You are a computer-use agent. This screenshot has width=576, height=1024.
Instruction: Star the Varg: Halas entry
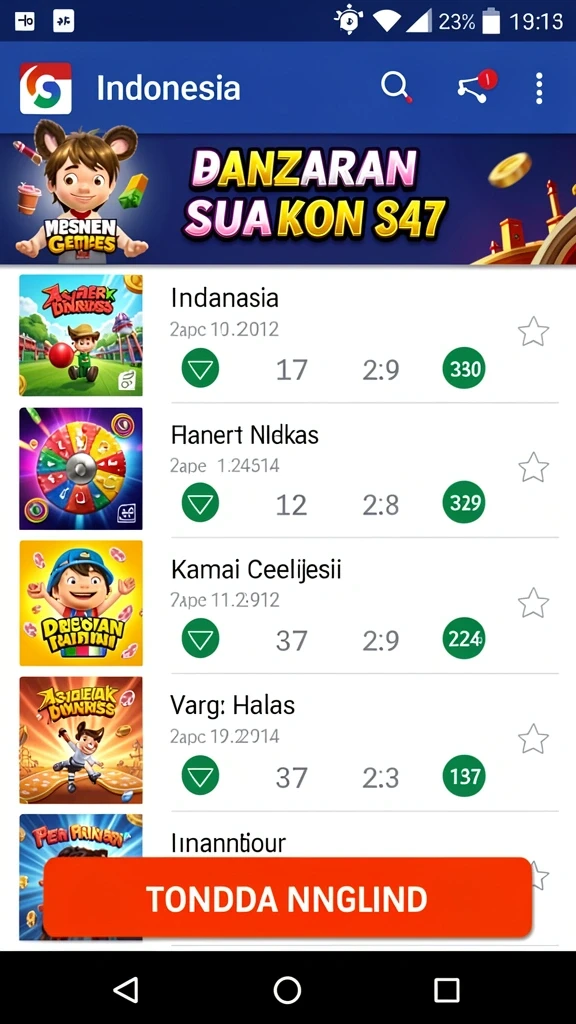point(534,739)
